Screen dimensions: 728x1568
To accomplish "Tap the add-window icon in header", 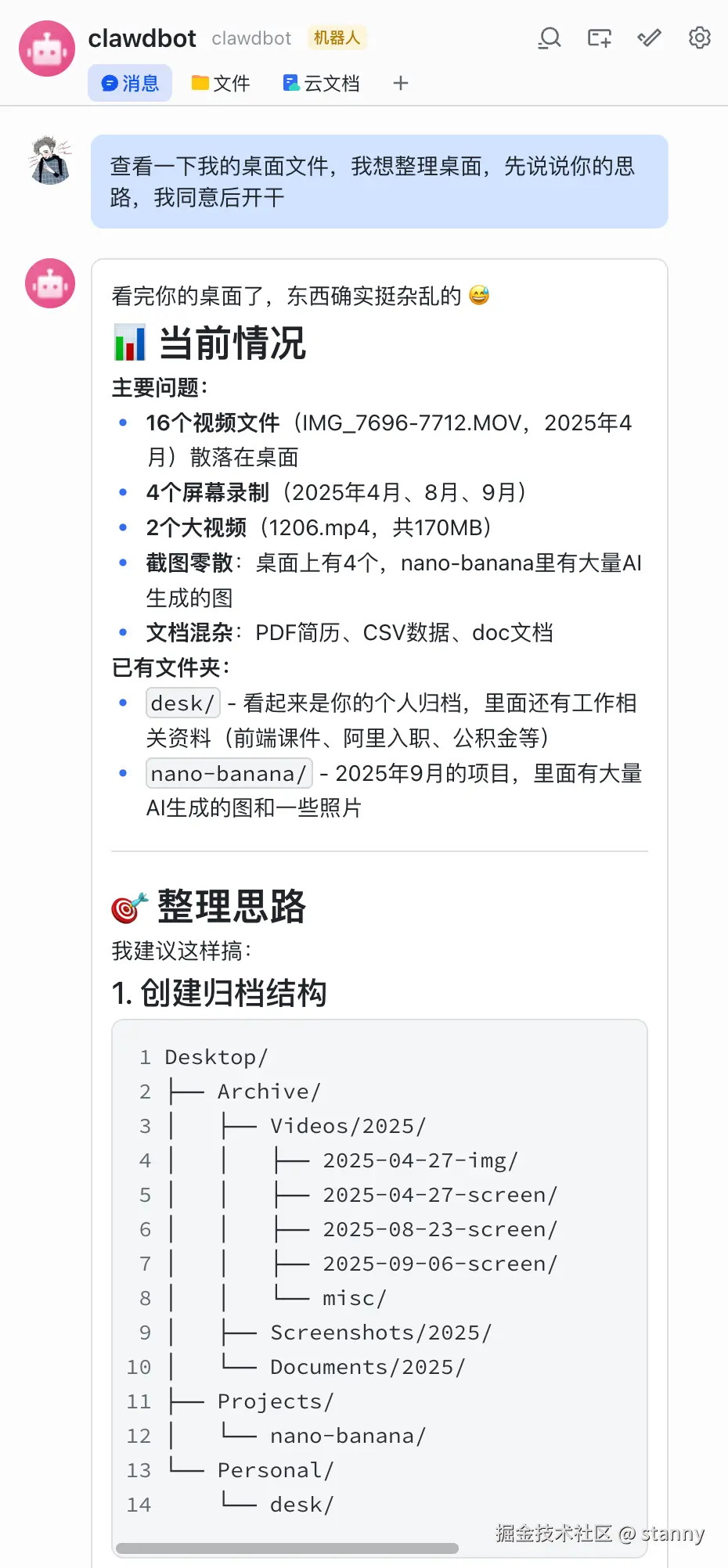I will [600, 38].
